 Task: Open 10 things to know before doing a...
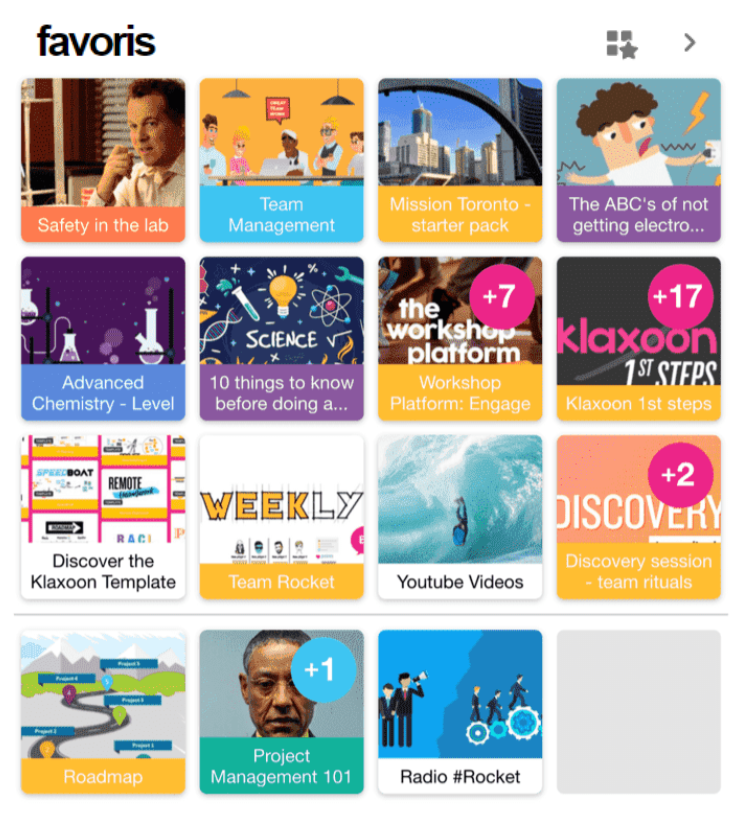click(281, 338)
